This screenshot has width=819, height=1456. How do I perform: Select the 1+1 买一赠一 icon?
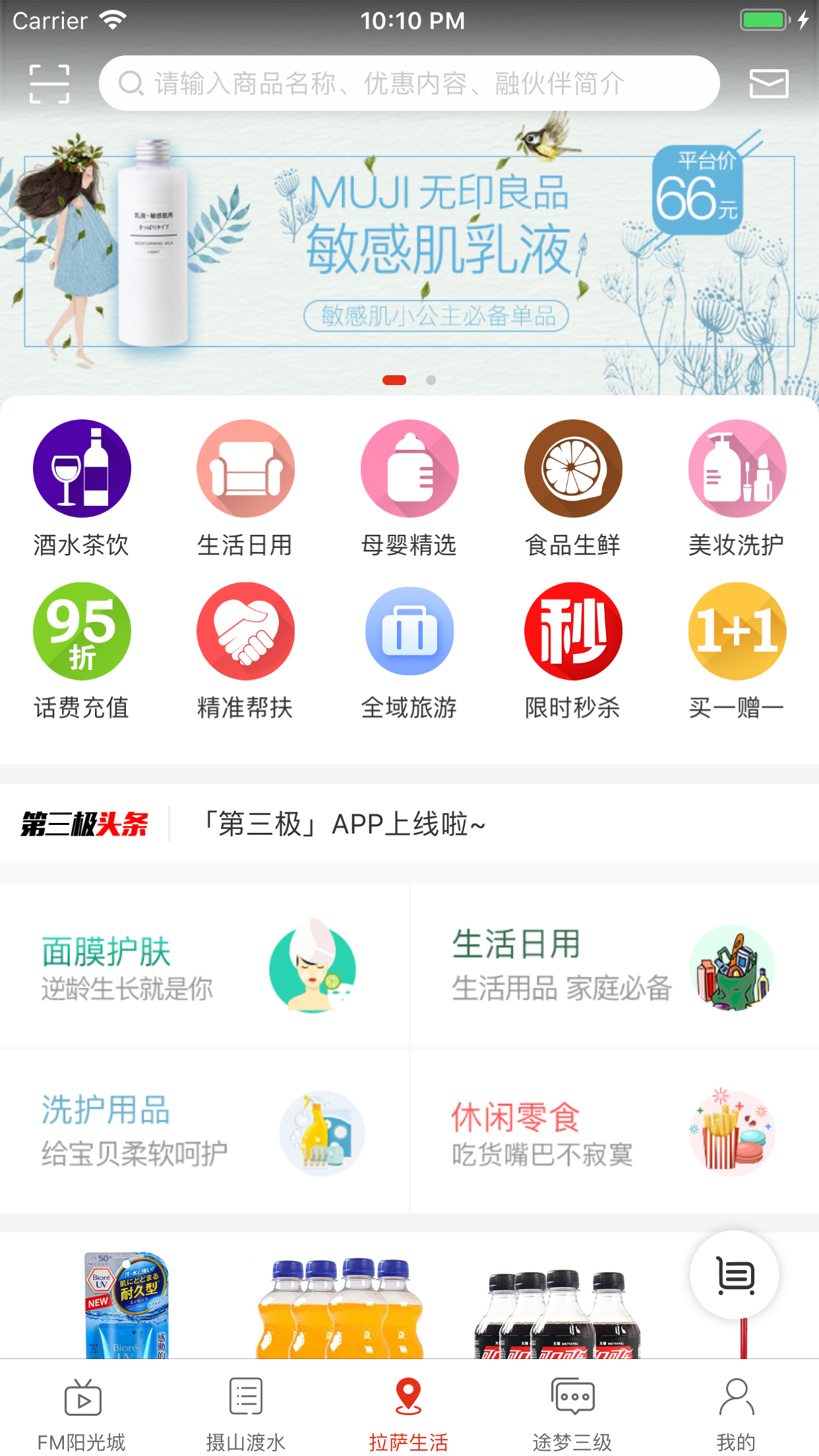point(737,631)
